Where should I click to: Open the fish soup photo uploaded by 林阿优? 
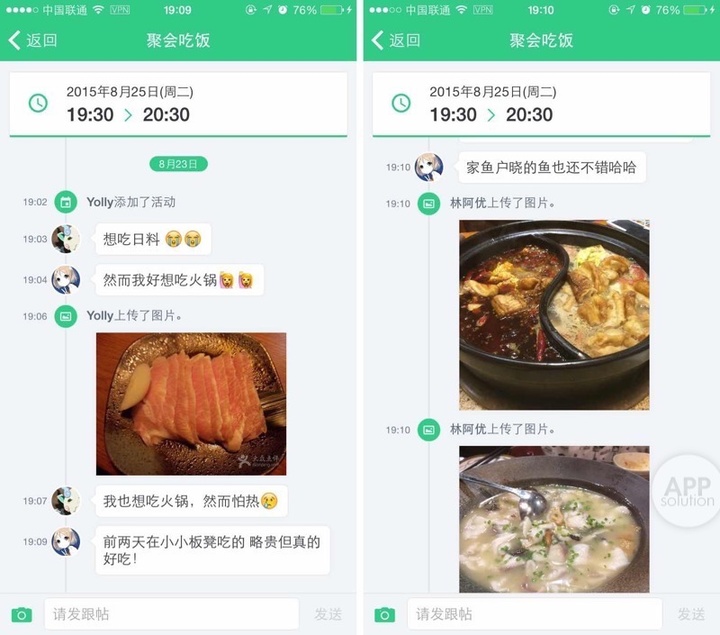(x=554, y=518)
